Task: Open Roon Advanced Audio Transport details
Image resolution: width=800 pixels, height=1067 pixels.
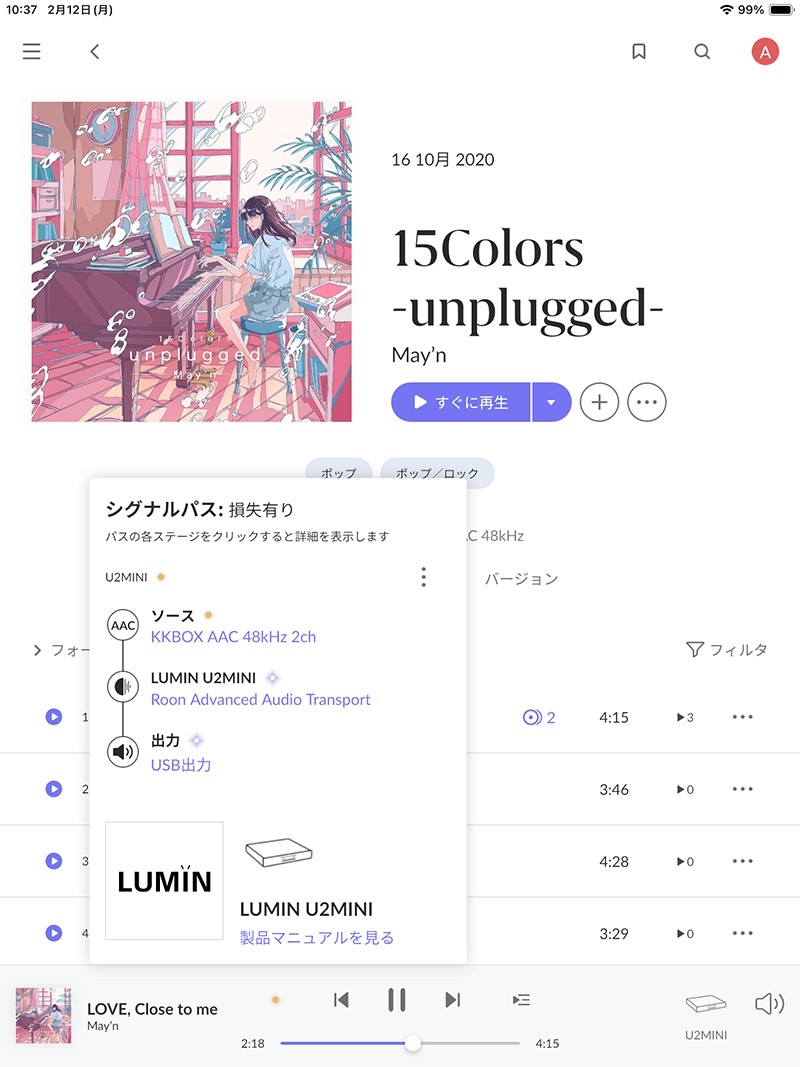Action: click(260, 700)
